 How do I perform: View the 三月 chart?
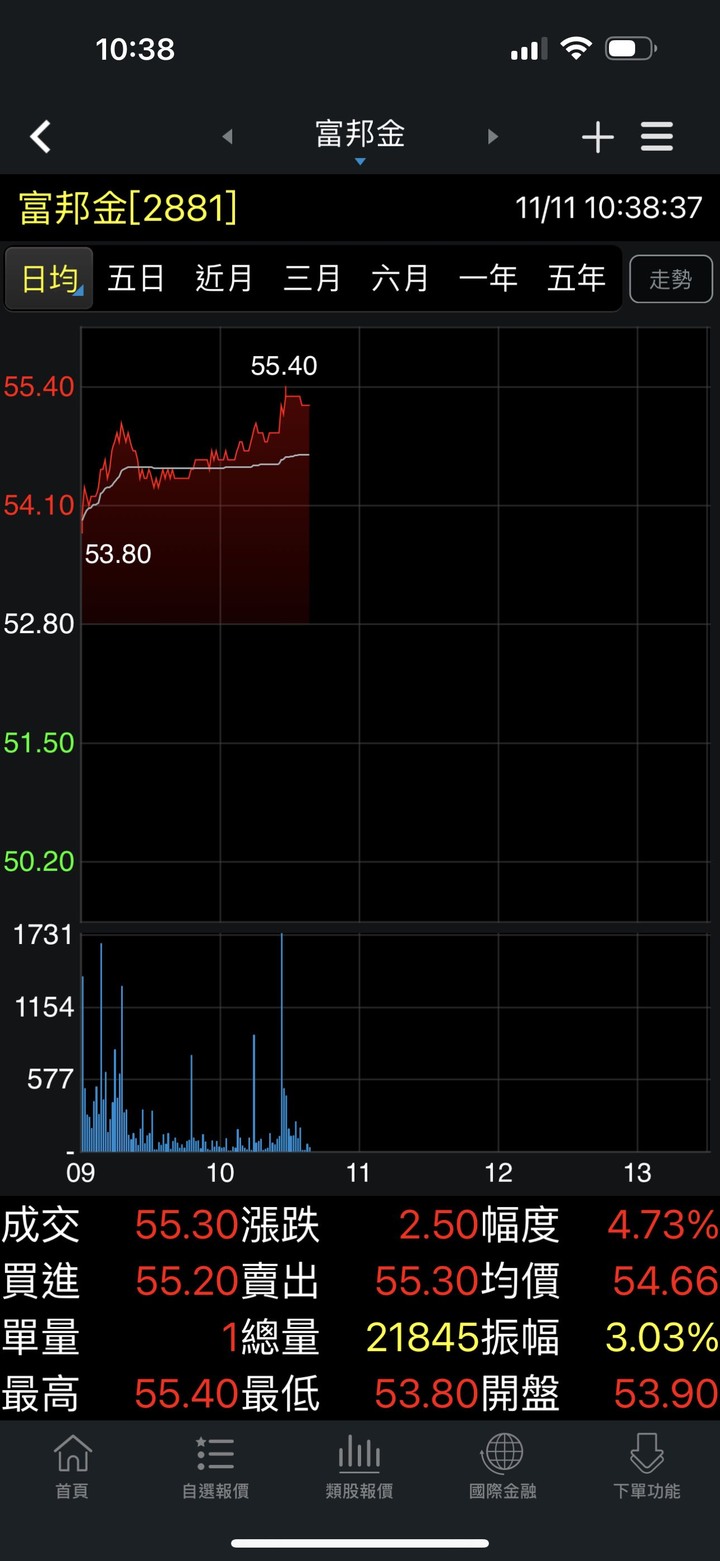pos(312,279)
